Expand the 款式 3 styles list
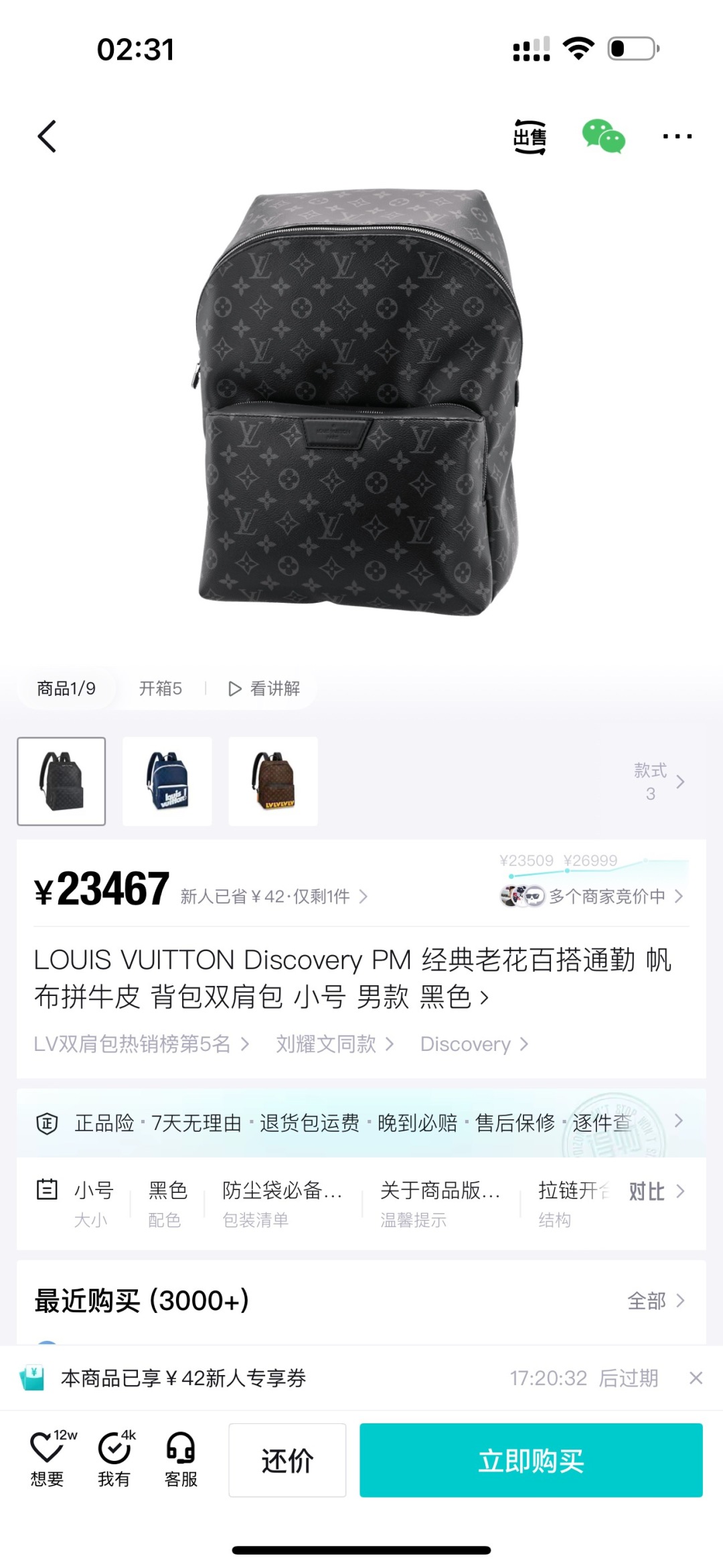 click(x=659, y=782)
